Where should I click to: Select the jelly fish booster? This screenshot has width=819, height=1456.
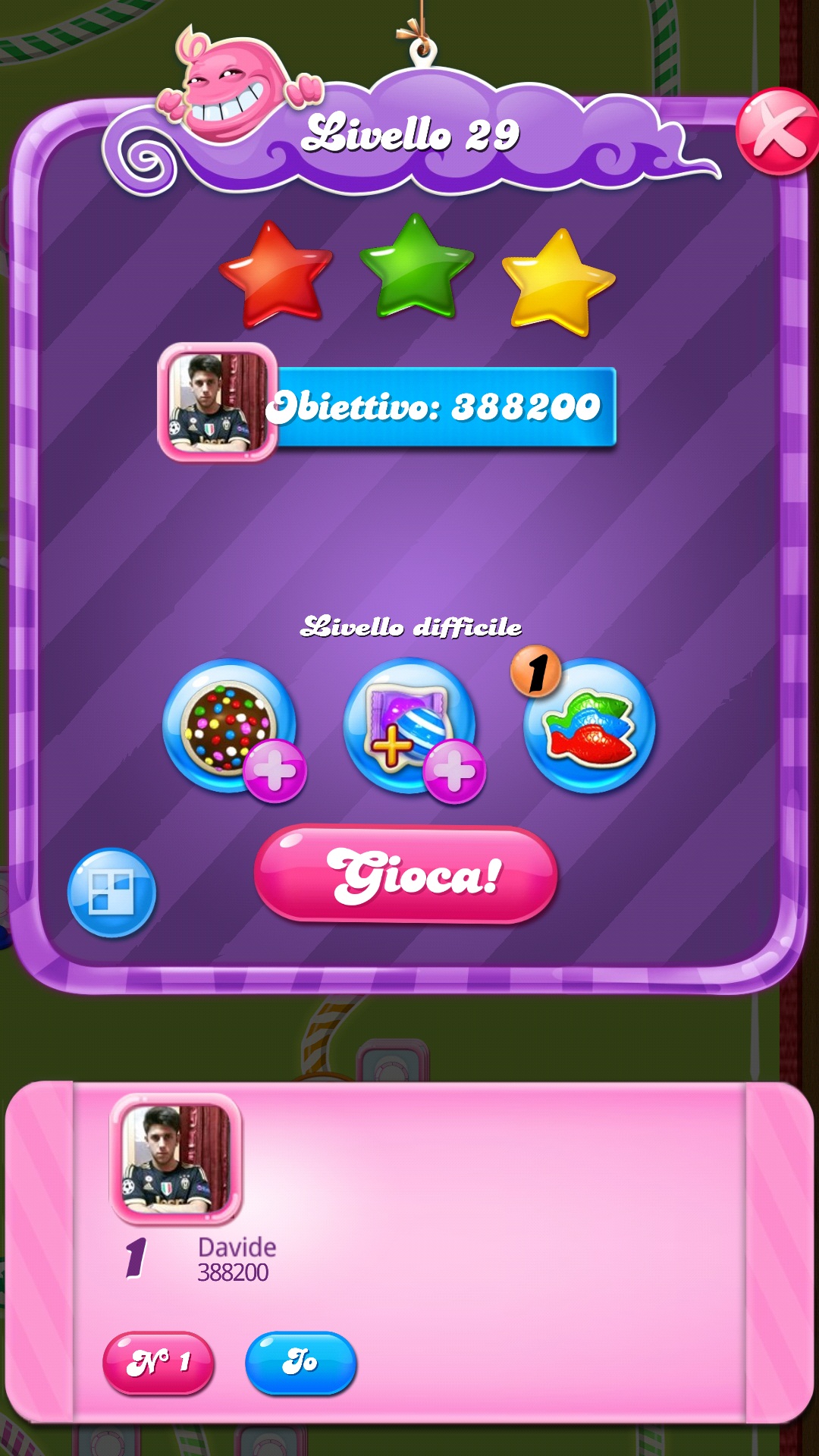589,727
